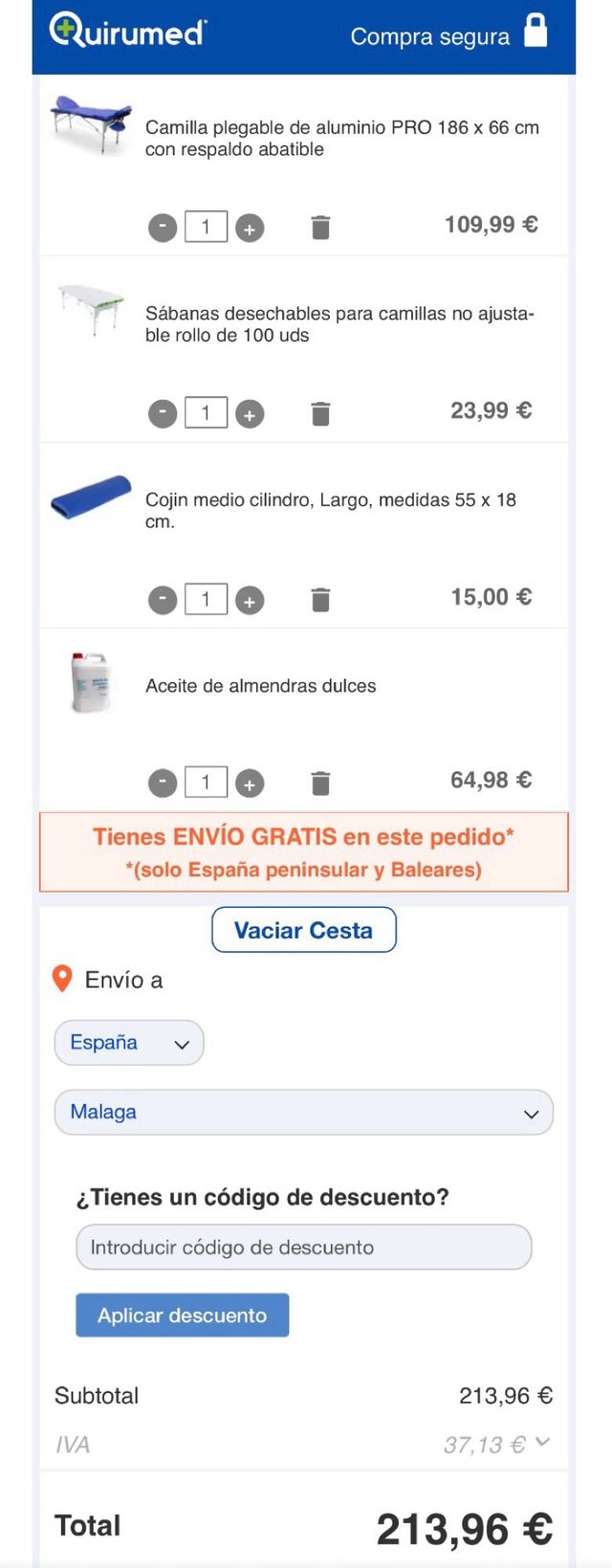Image resolution: width=612 pixels, height=1568 pixels.
Task: Remove Cojin medio cilindro with trash icon
Action: point(320,600)
